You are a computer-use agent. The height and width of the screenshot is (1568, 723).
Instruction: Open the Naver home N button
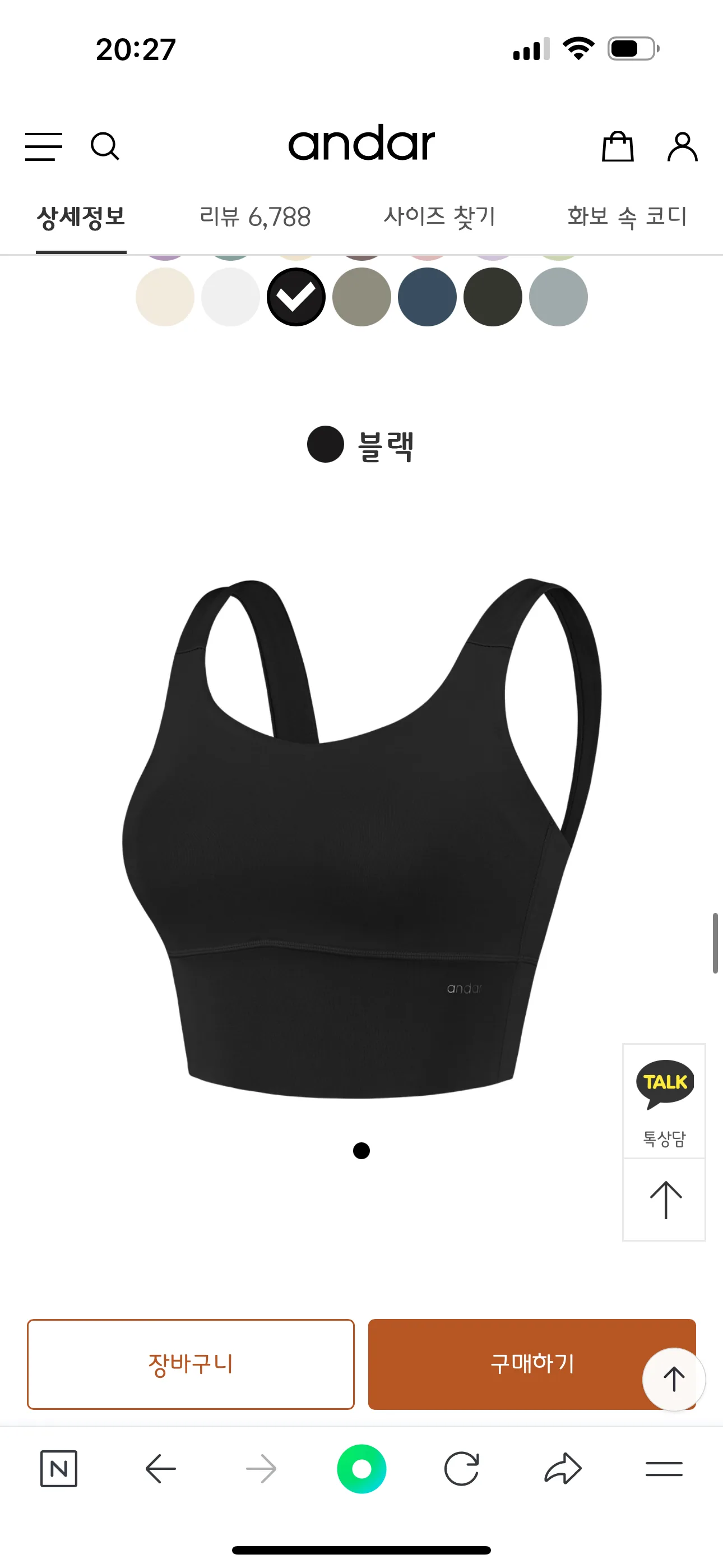pos(59,1469)
